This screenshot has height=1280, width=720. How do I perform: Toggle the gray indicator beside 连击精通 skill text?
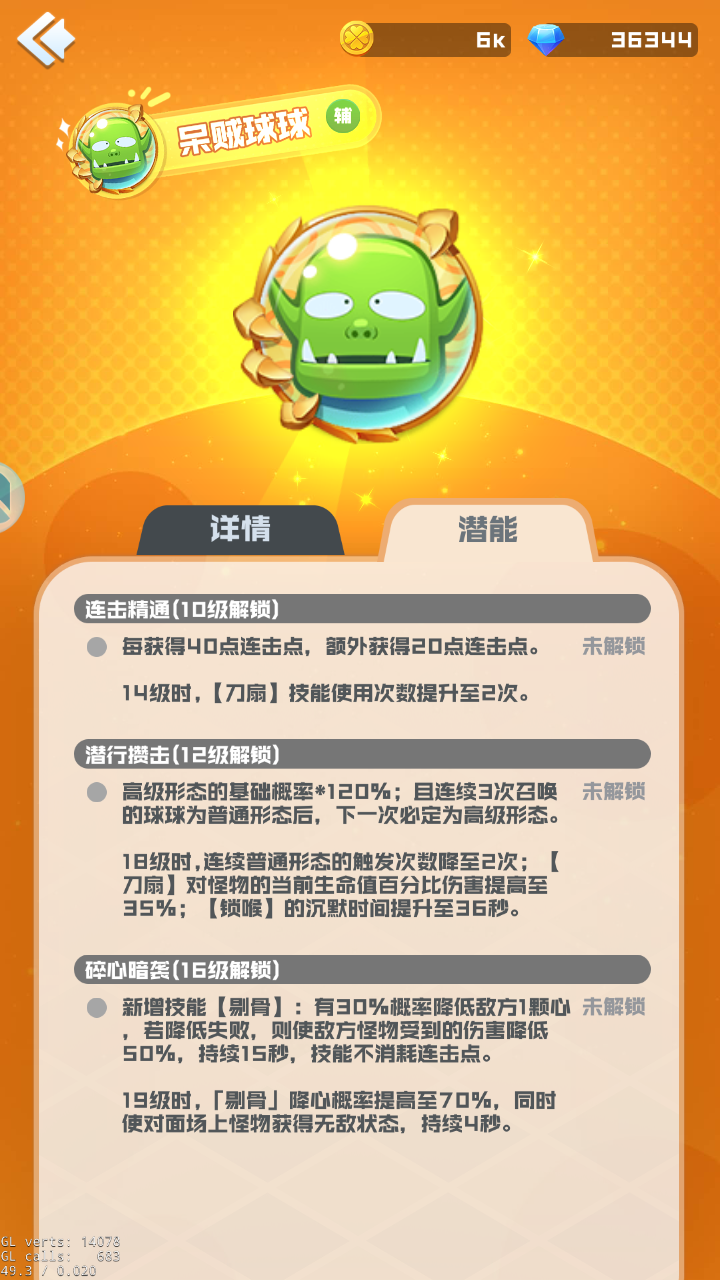[x=96, y=647]
